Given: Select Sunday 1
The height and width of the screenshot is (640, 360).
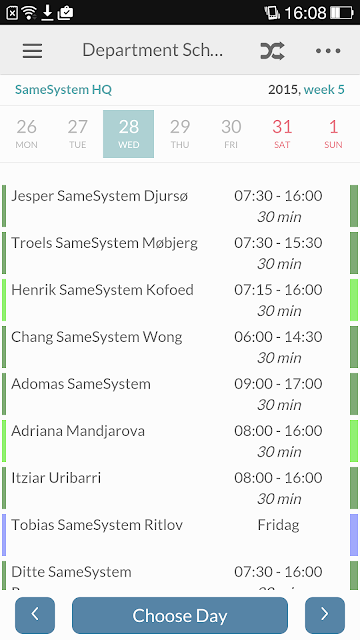Looking at the screenshot, I should pyautogui.click(x=333, y=134).
